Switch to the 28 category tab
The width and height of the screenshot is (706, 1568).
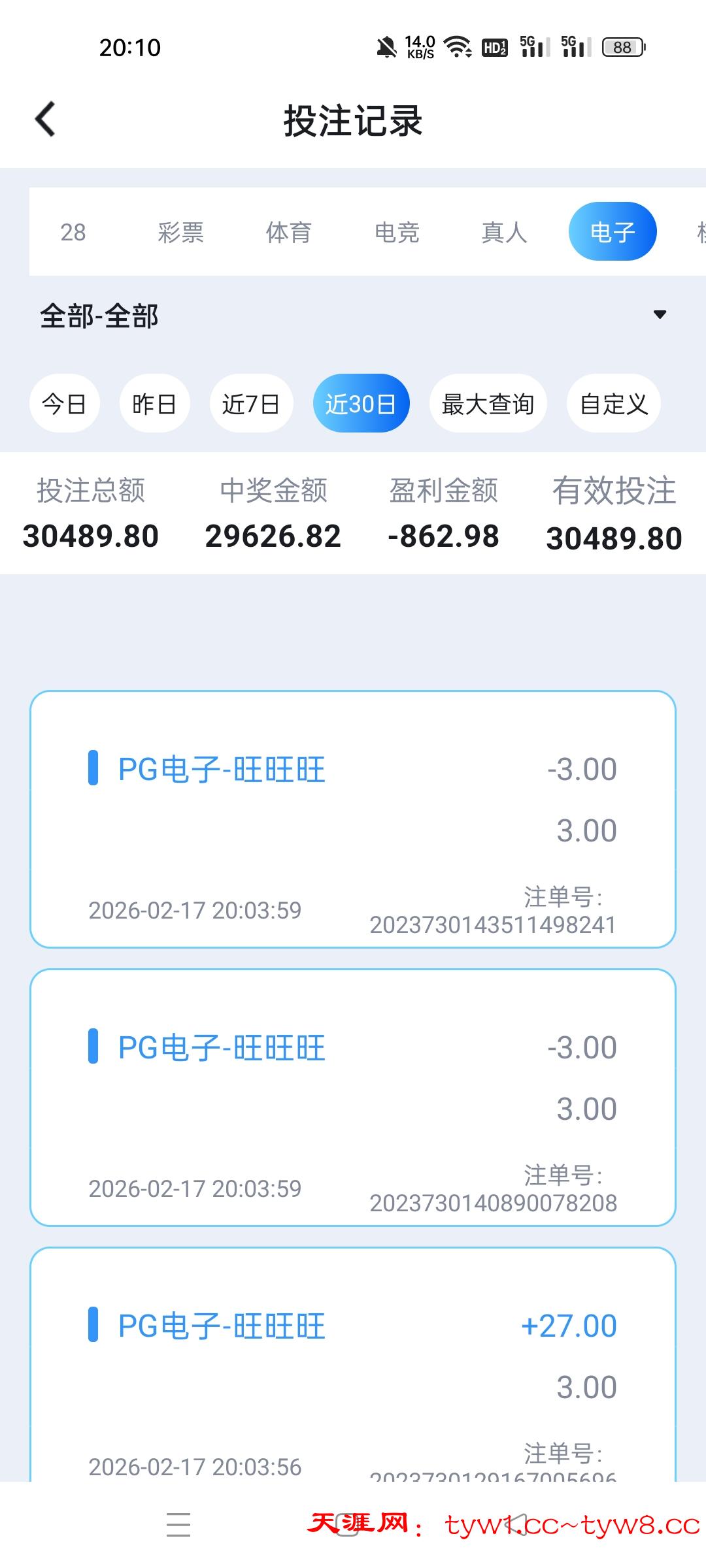pos(73,232)
